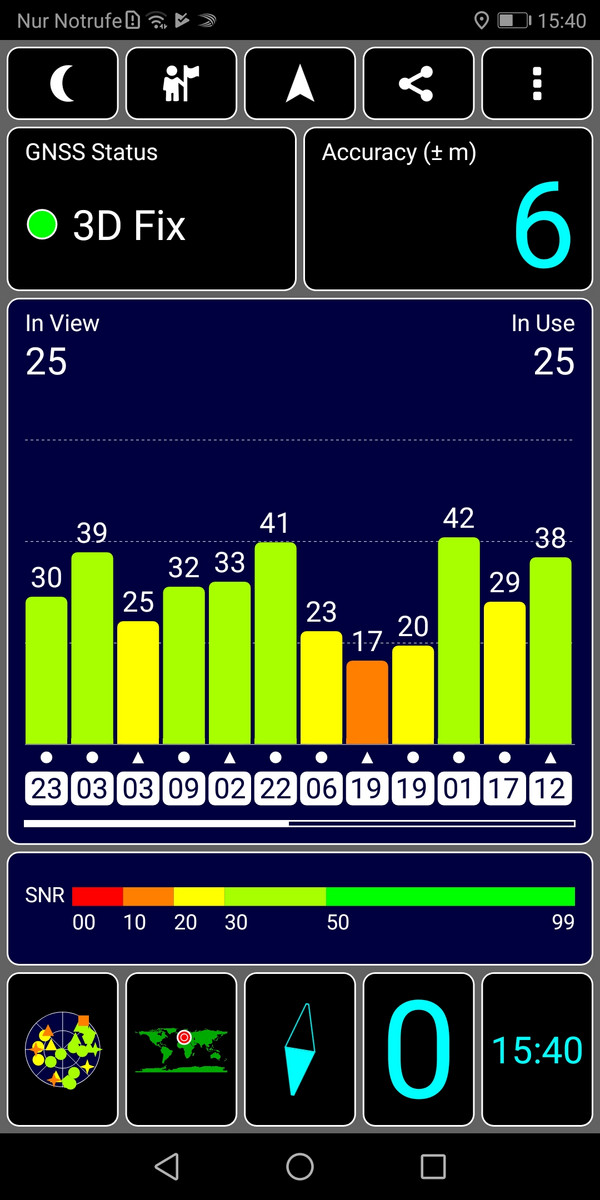Image resolution: width=600 pixels, height=1200 pixels.
Task: Open the world map tile
Action: pyautogui.click(x=182, y=1050)
